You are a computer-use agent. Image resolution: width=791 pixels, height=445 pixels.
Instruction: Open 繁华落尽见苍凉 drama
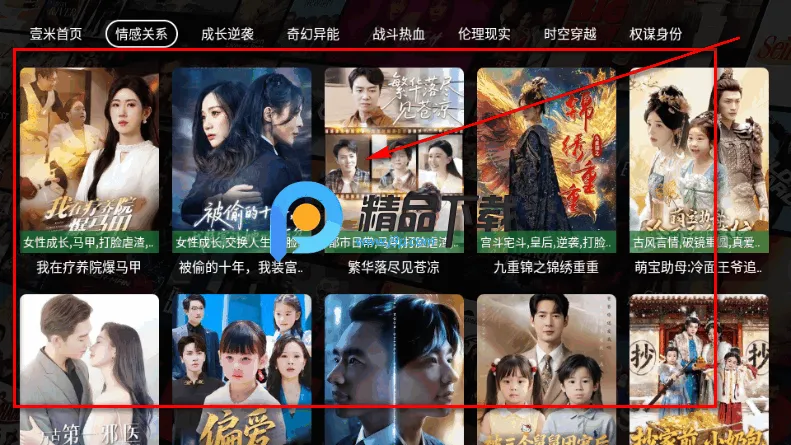pyautogui.click(x=394, y=160)
